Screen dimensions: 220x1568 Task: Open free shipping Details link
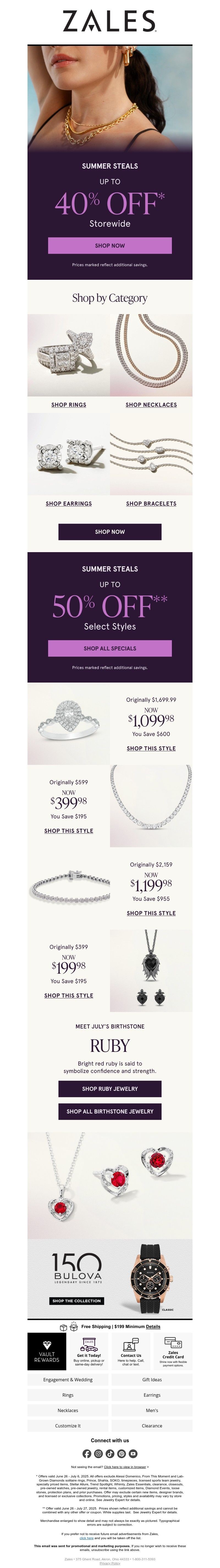pos(153,1326)
